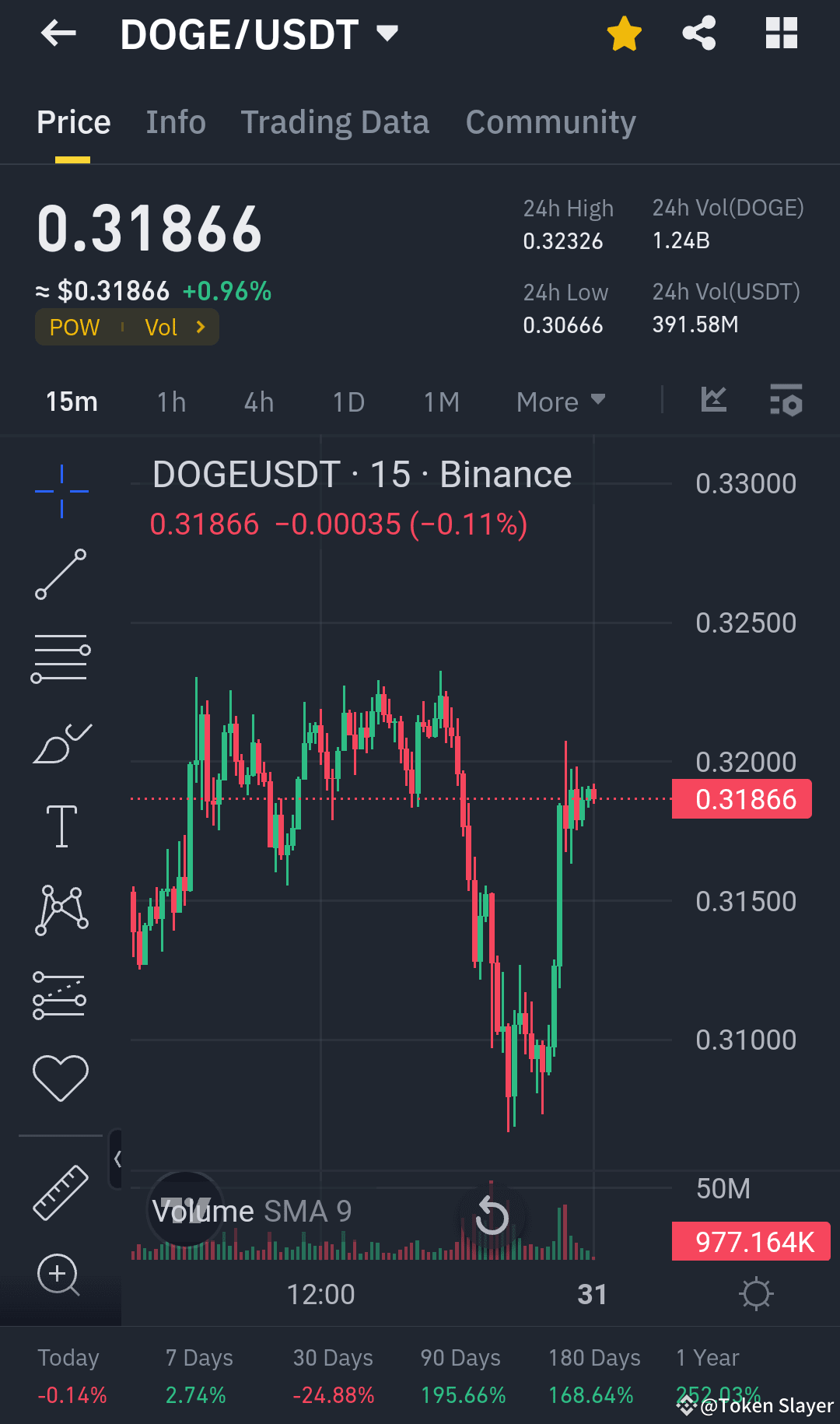Open the DOGE/USDT pair selector dropdown
Viewport: 840px width, 1424px height.
pos(387,33)
